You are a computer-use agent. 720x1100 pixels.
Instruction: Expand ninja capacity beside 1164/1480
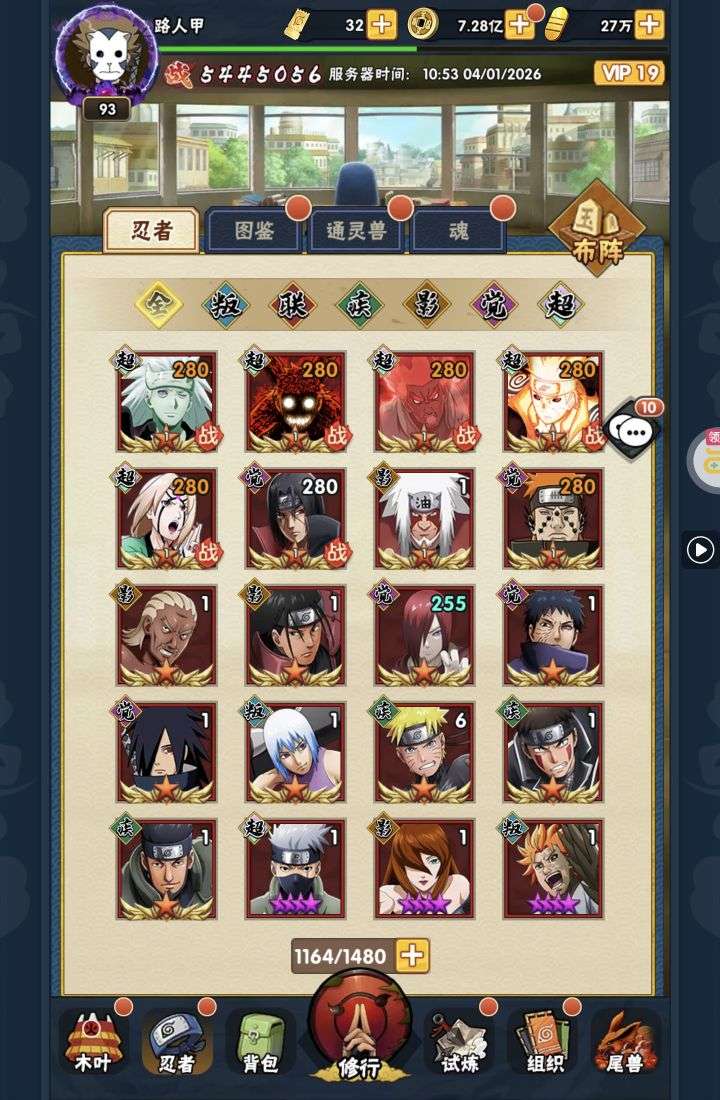[412, 955]
